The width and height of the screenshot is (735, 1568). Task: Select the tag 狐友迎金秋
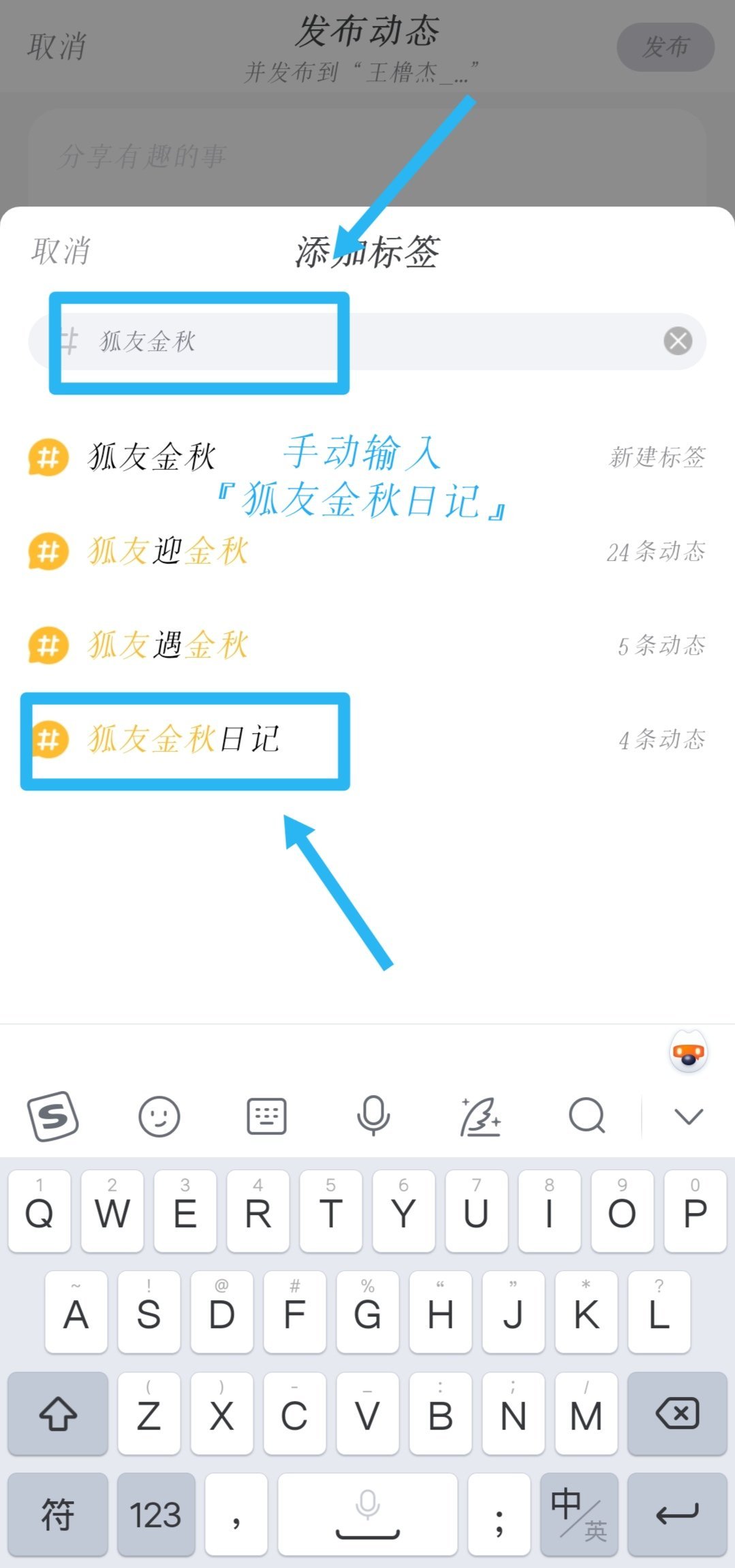(x=366, y=551)
